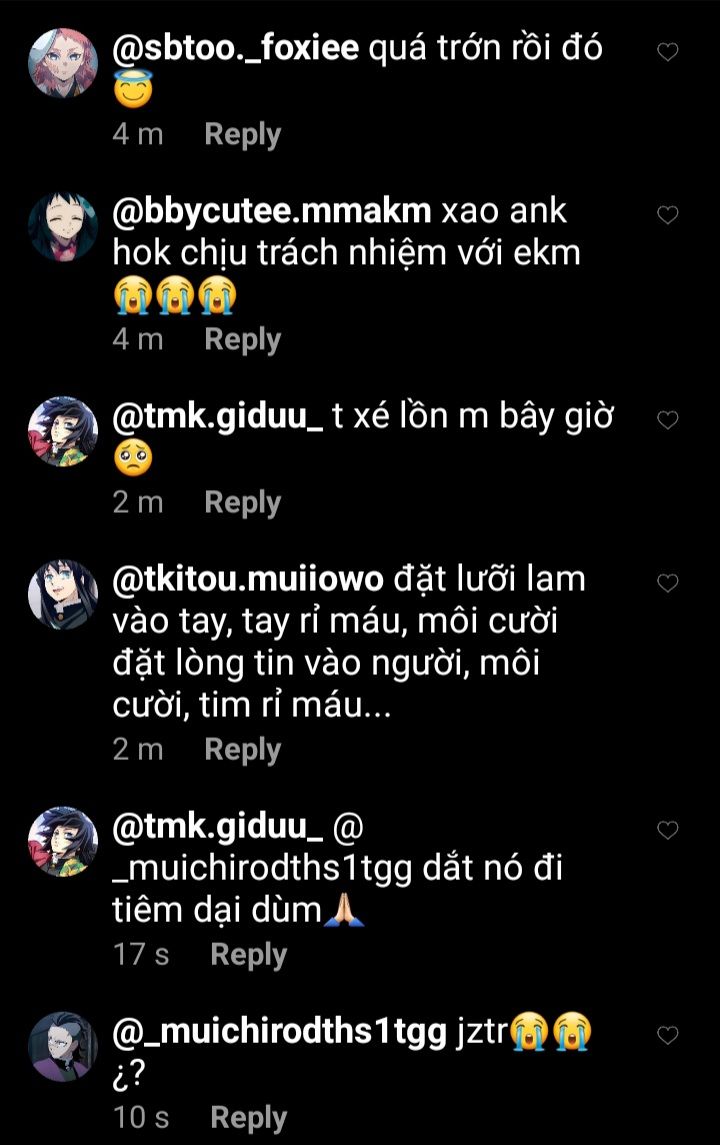Screen dimensions: 720x1145
Task: Reply to @_muichirodths1tgg's comment
Action: (x=248, y=1117)
